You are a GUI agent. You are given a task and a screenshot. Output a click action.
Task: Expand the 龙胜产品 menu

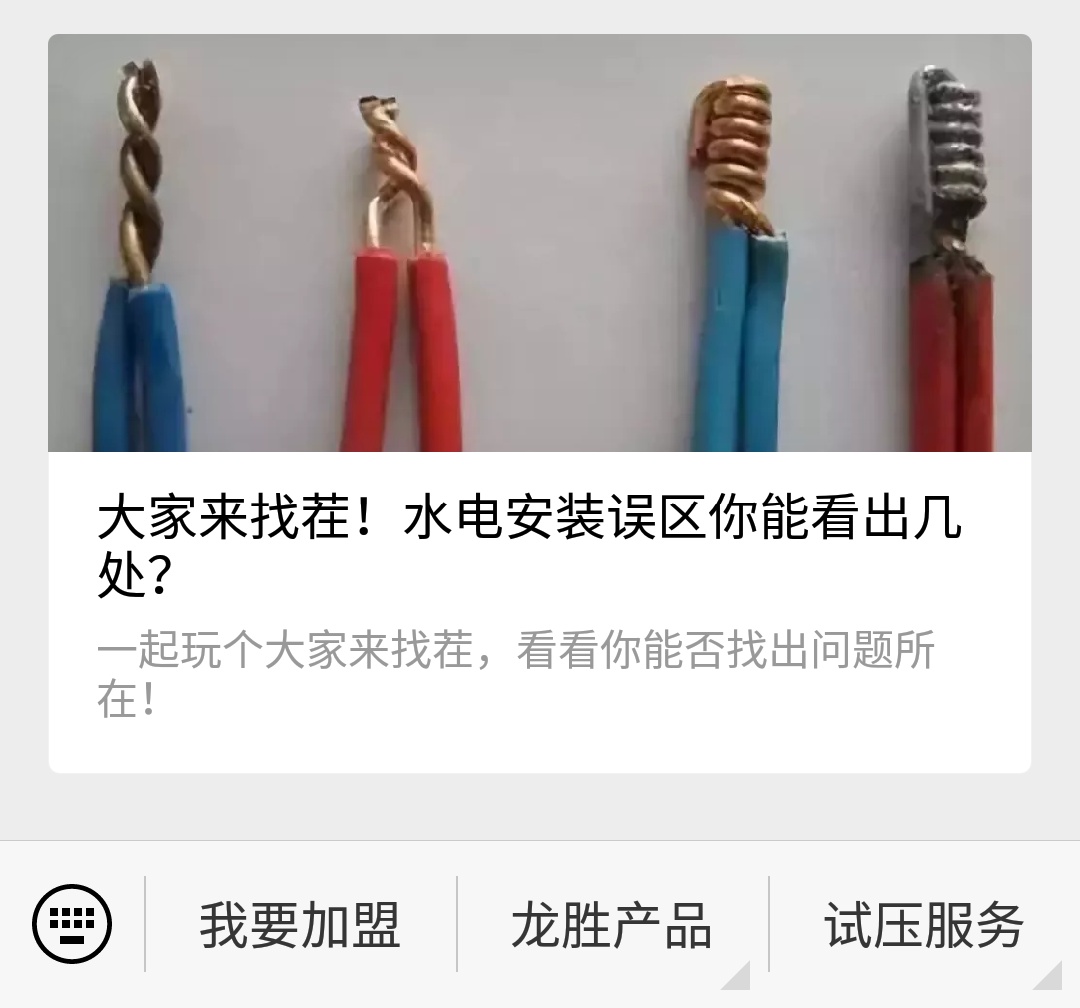pyautogui.click(x=612, y=925)
